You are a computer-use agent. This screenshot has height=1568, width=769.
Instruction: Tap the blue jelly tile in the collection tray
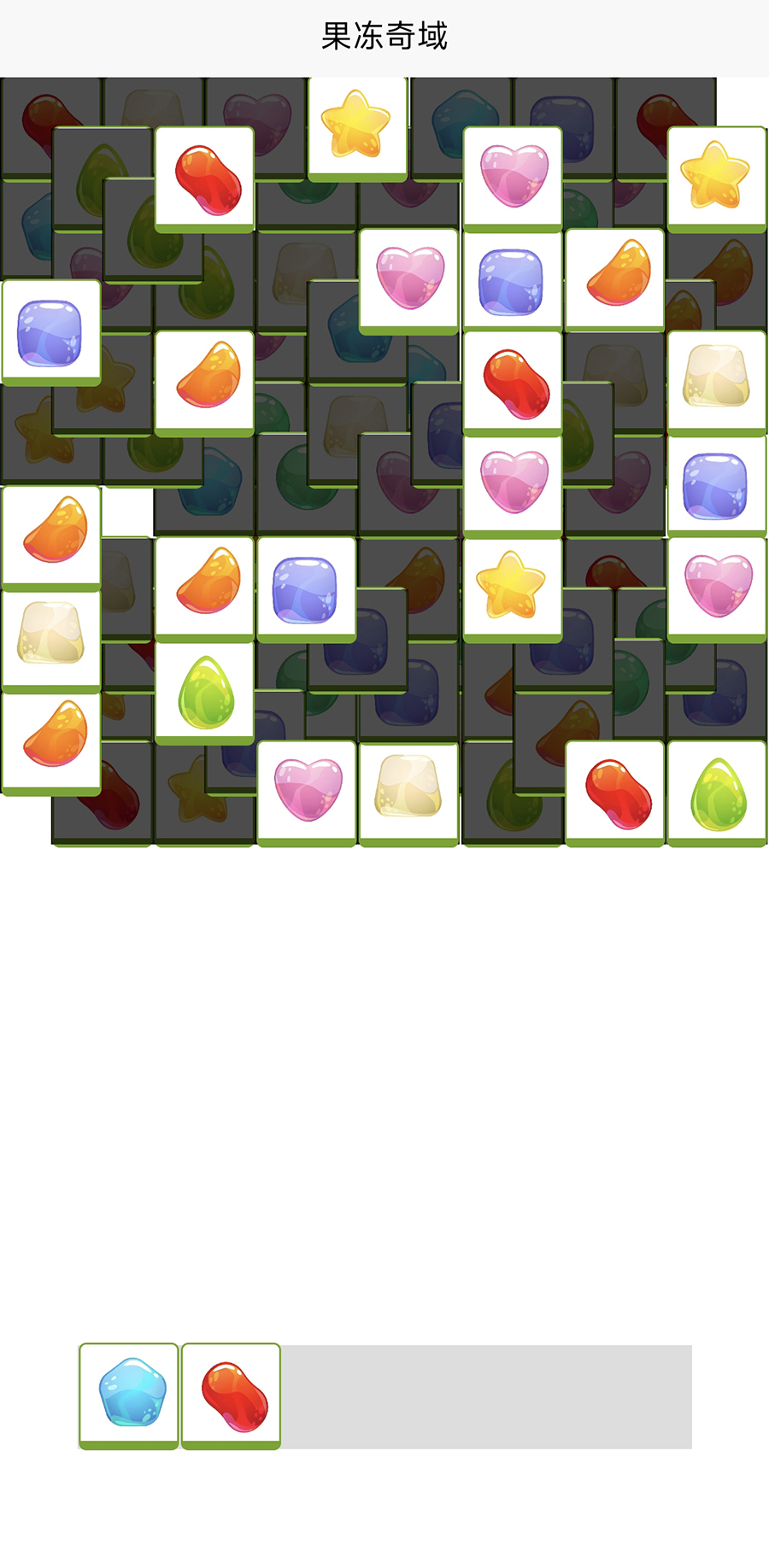click(x=129, y=1394)
